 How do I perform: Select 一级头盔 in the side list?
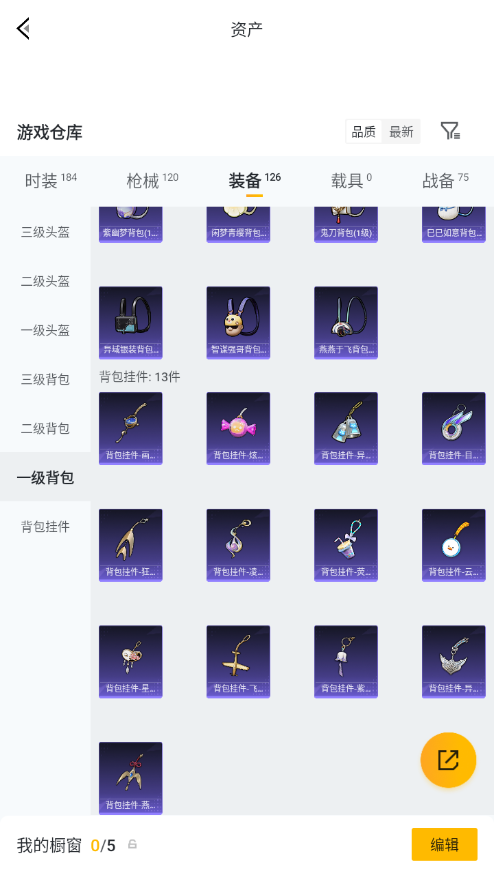tap(45, 330)
